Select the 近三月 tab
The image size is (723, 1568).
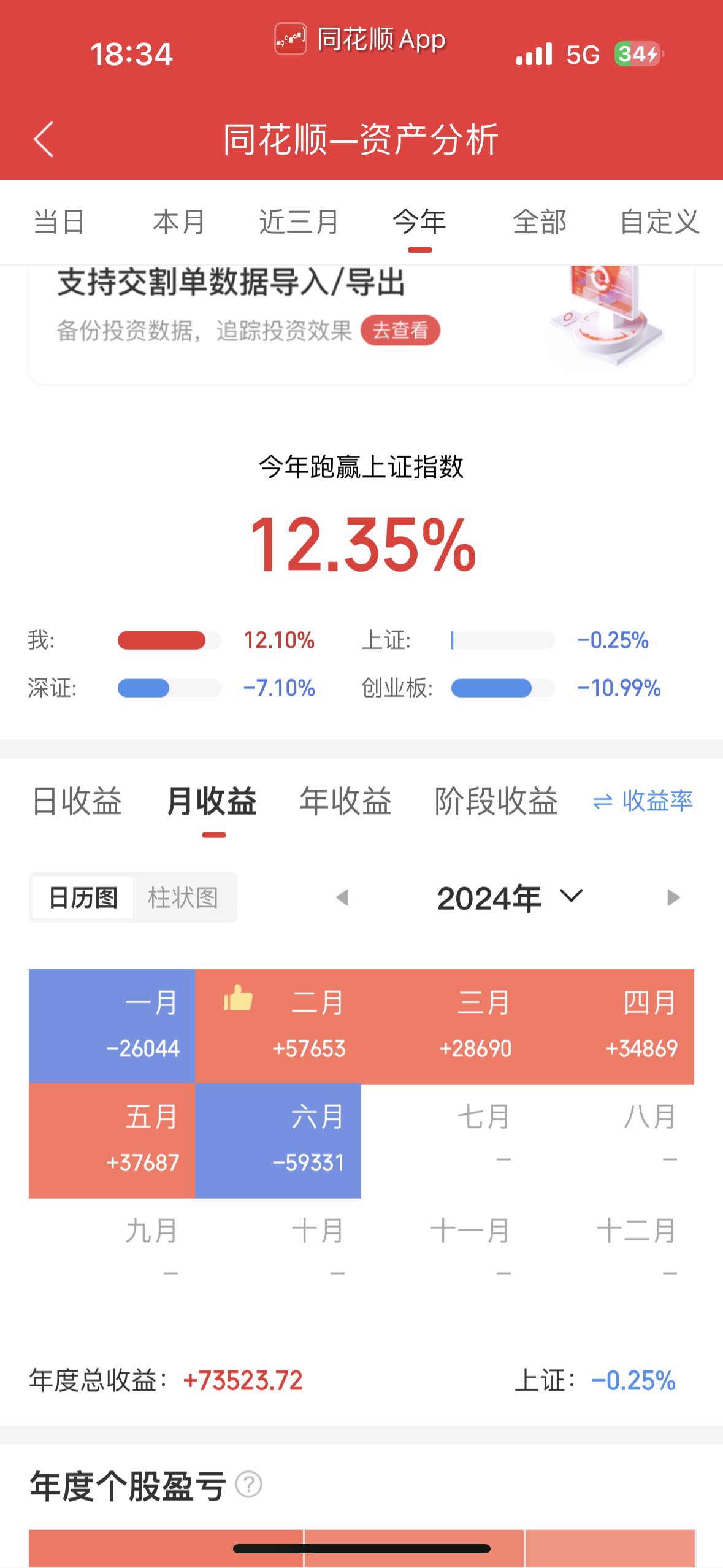point(299,221)
